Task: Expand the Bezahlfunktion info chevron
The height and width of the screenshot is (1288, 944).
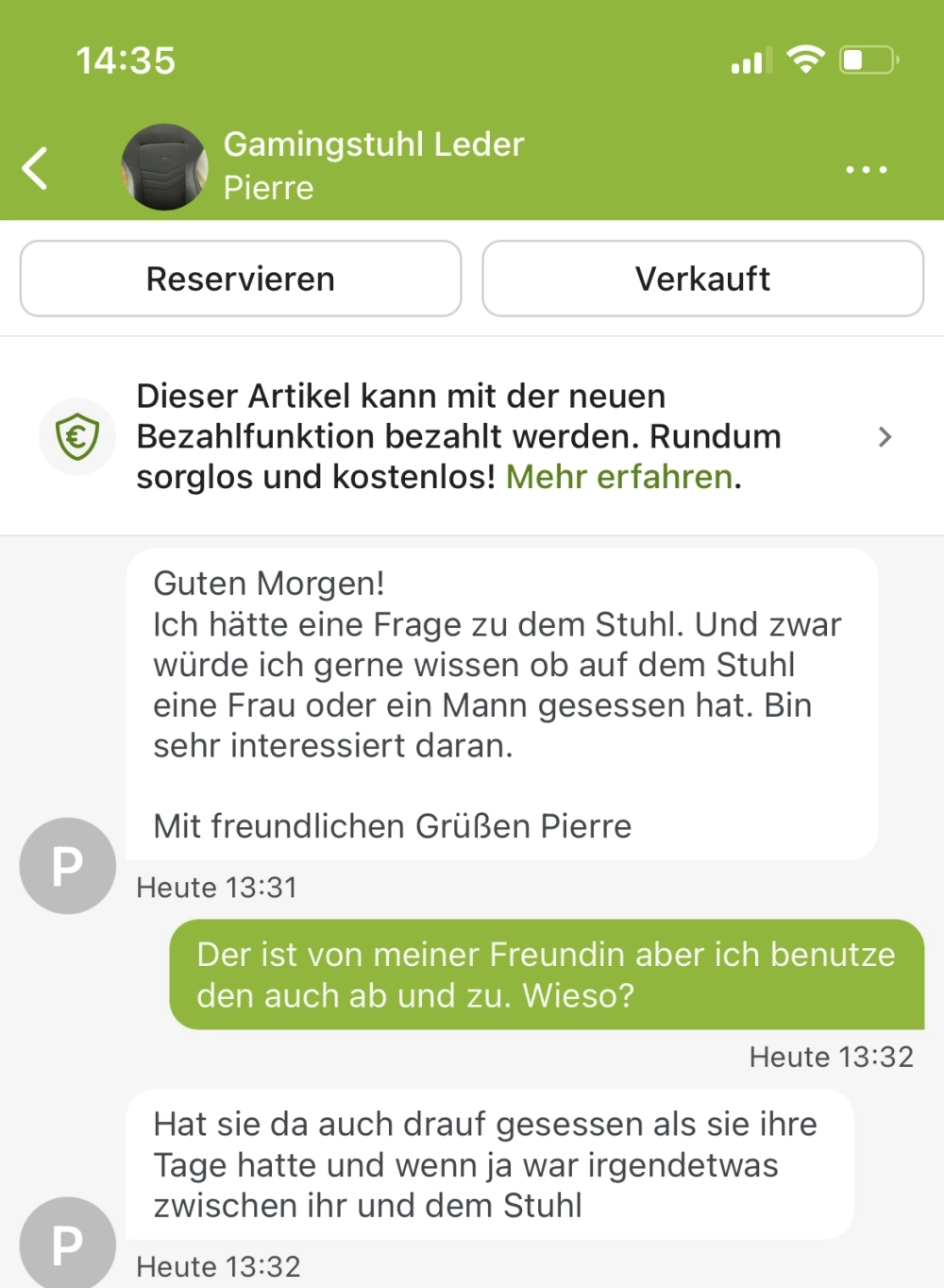Action: [x=885, y=437]
